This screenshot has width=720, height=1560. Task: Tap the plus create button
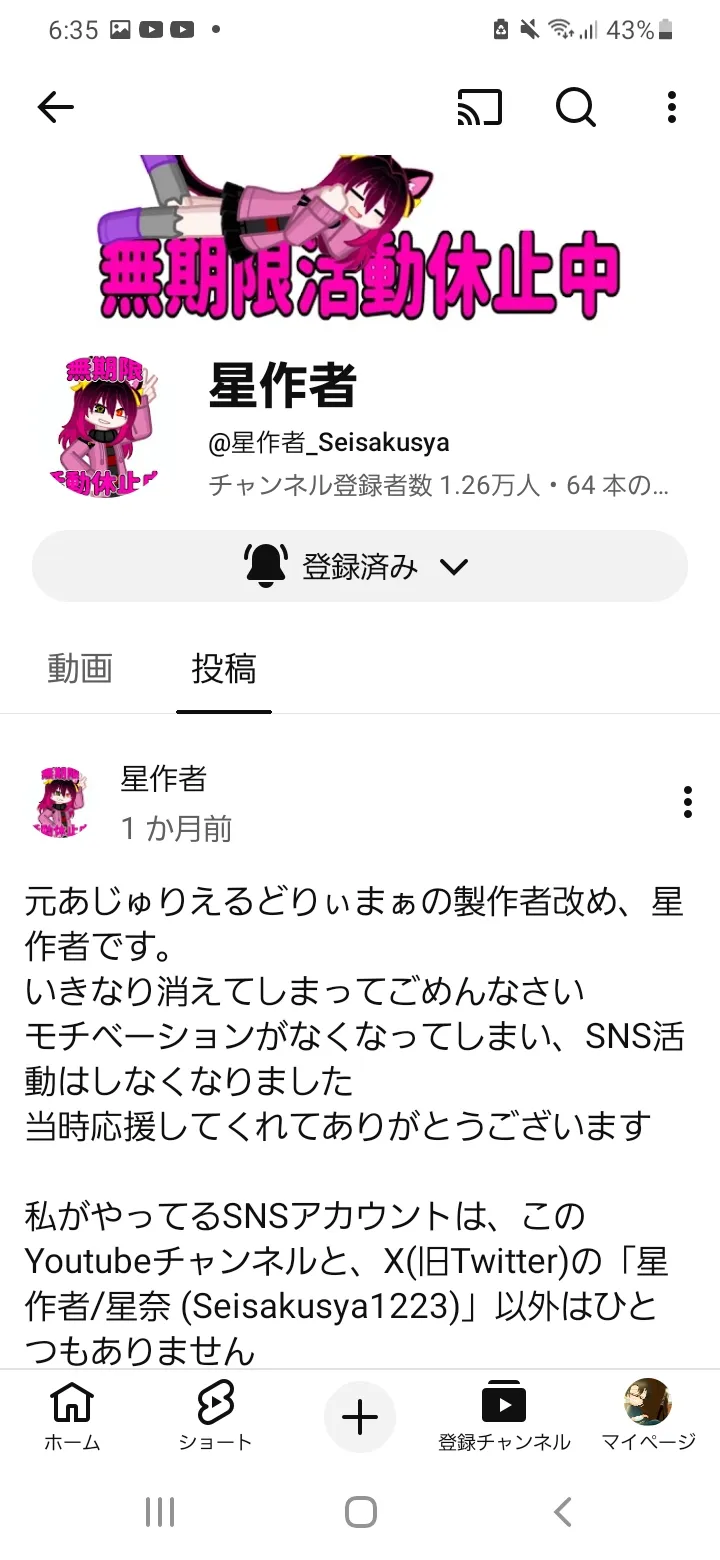(x=360, y=1417)
